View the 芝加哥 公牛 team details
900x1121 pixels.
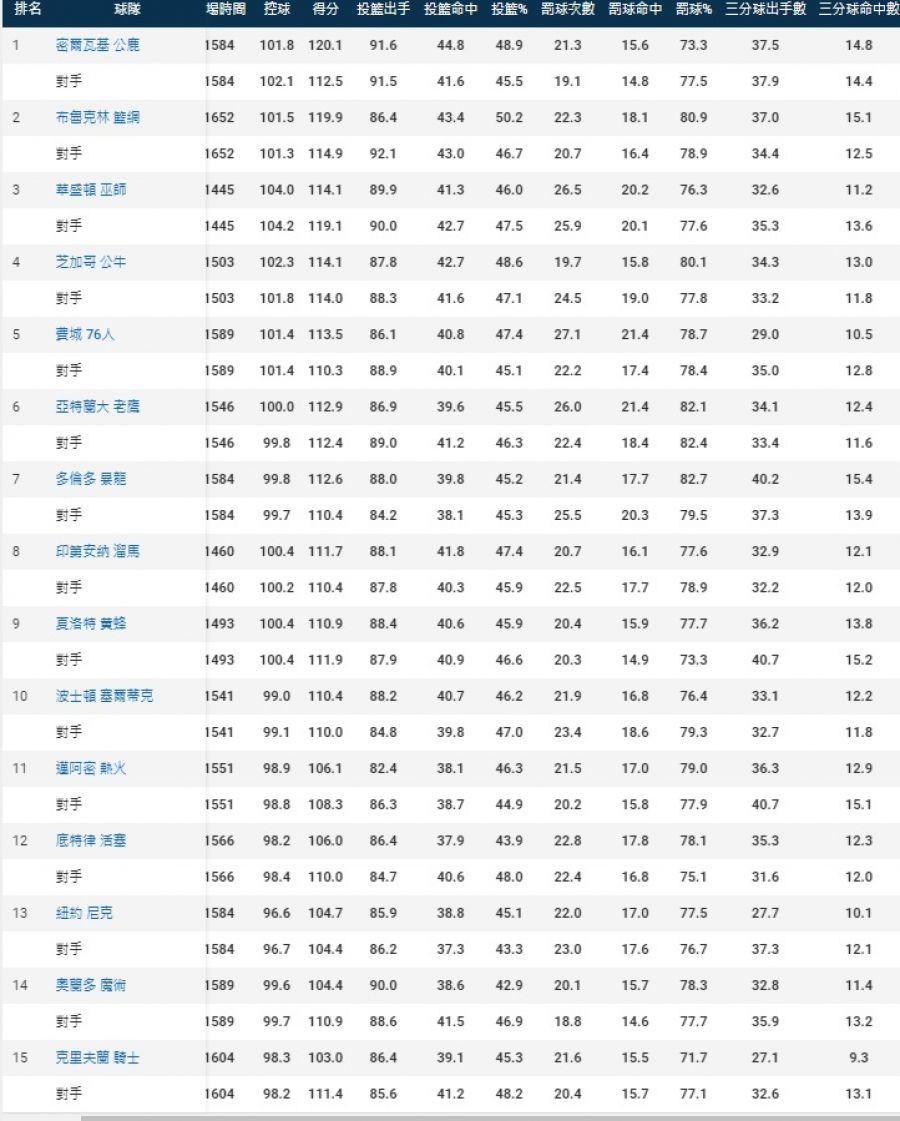point(91,262)
